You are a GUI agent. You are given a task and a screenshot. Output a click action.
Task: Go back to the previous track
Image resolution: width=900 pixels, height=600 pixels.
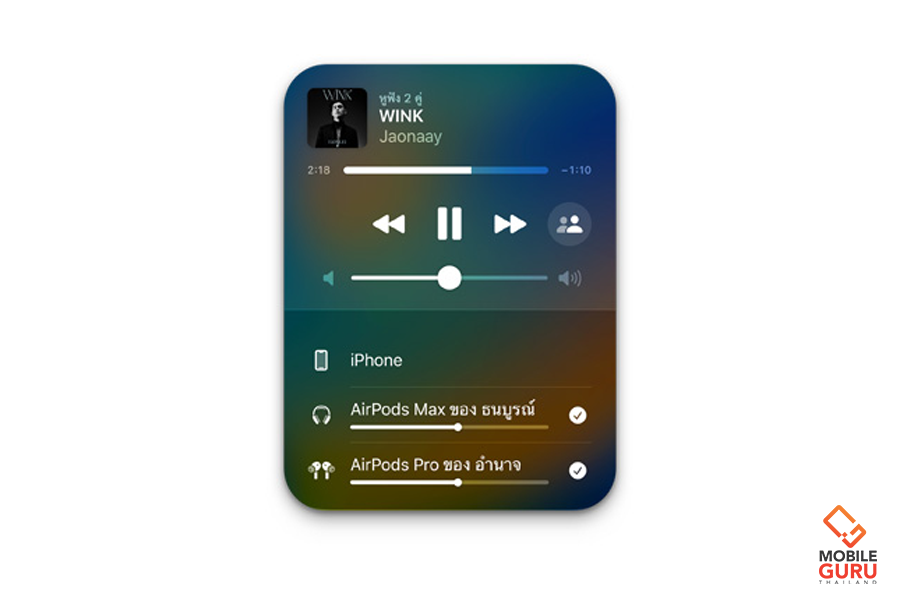tap(388, 224)
